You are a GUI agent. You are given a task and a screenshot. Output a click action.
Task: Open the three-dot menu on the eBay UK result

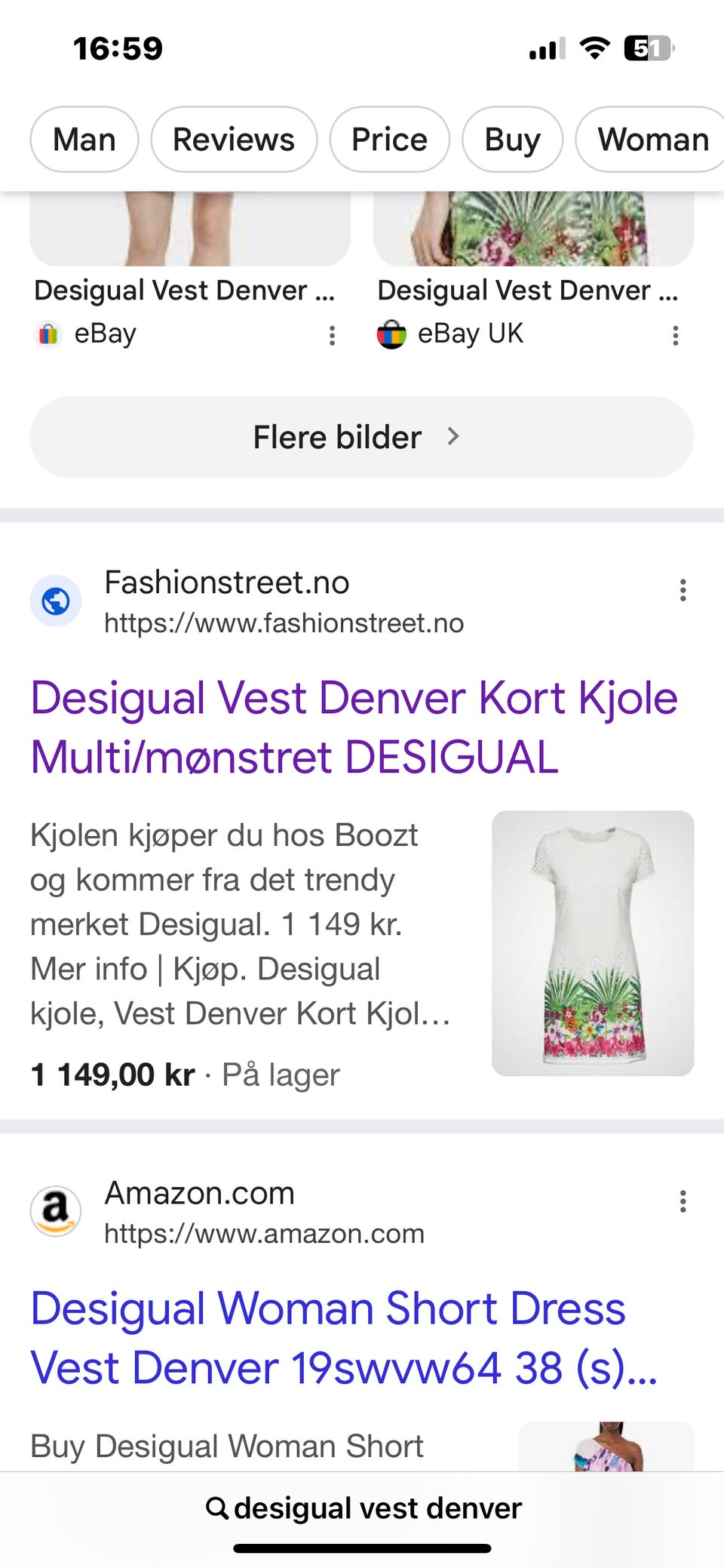pyautogui.click(x=675, y=336)
